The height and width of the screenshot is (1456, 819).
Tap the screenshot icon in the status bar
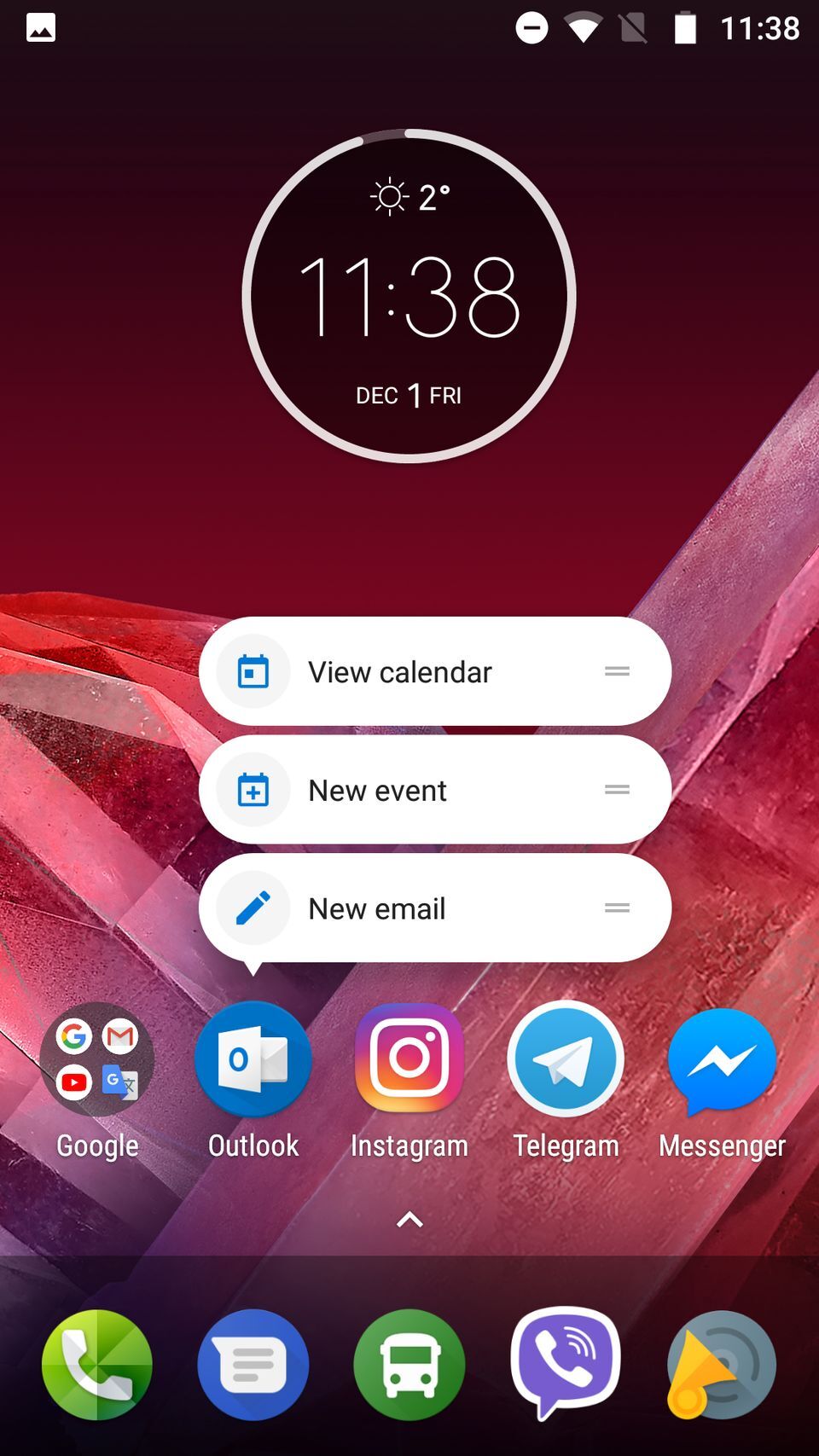pos(40,28)
